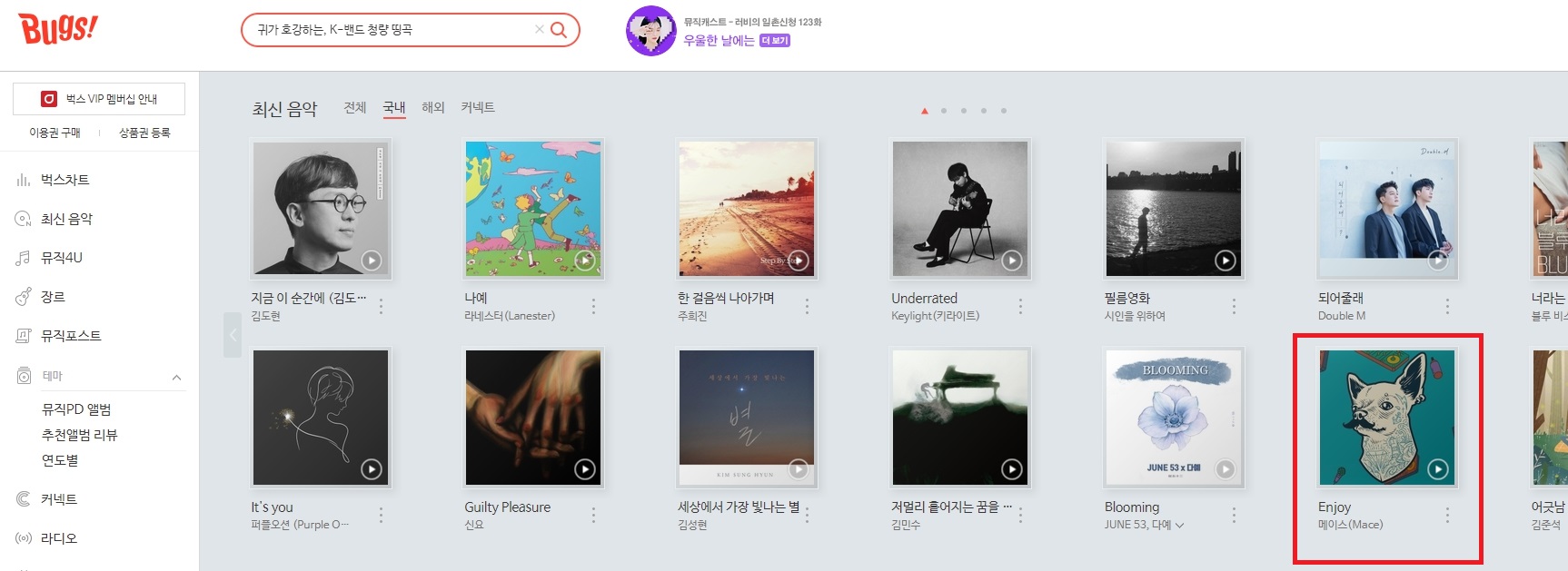Collapse the 테마 section
Viewport: 1568px width, 571px height.
tap(176, 377)
